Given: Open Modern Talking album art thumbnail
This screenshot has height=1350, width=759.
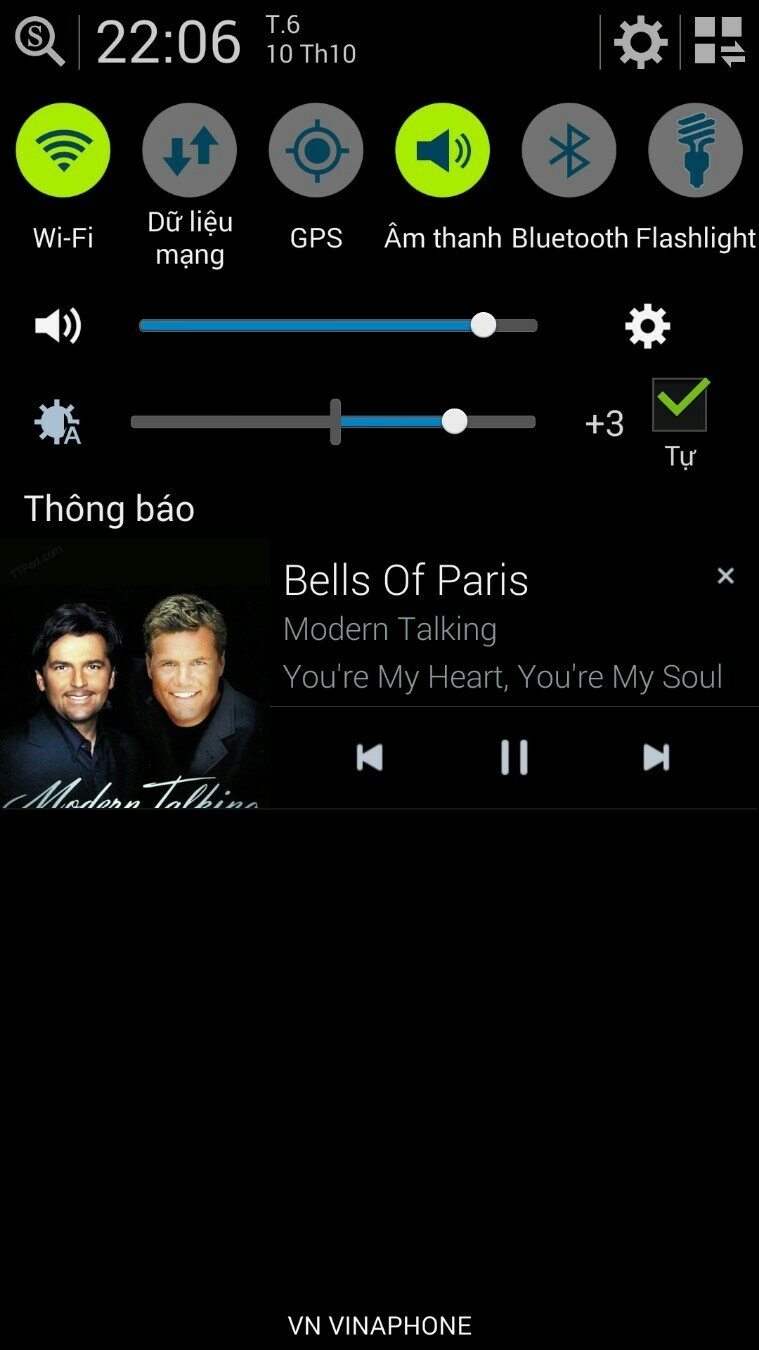Looking at the screenshot, I should click(x=134, y=674).
